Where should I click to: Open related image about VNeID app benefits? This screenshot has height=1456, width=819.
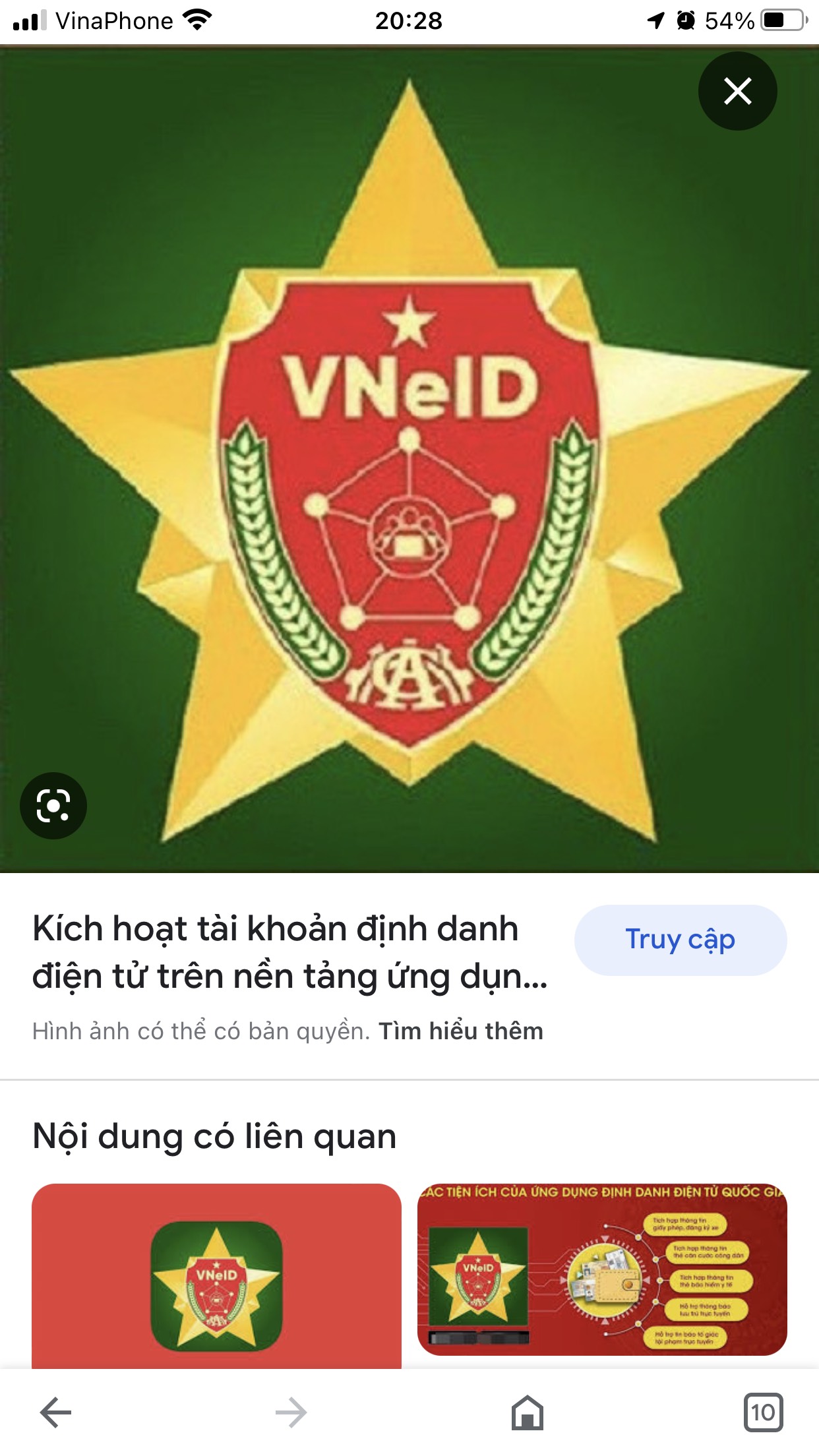602,1269
